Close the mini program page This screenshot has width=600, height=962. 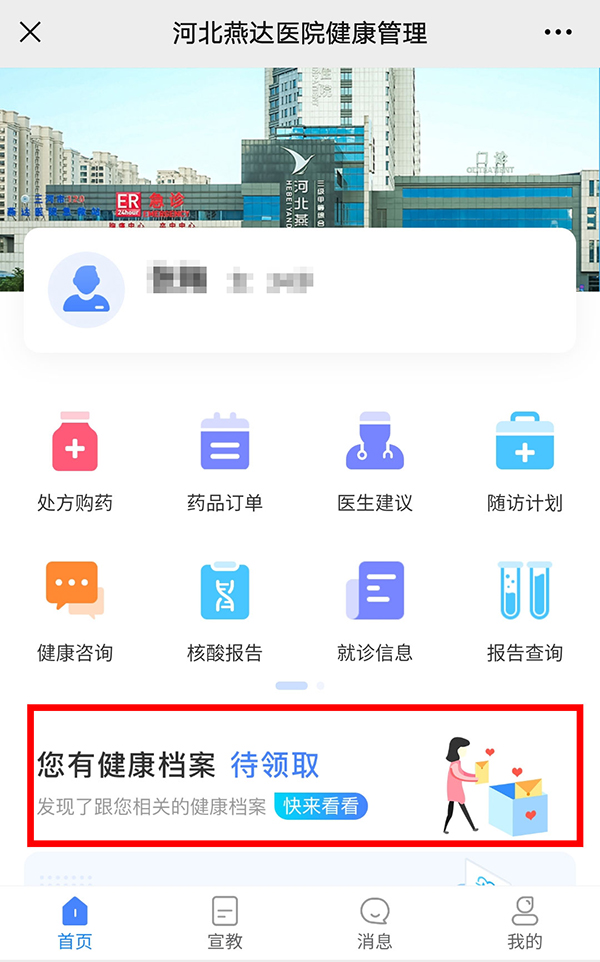point(31,32)
